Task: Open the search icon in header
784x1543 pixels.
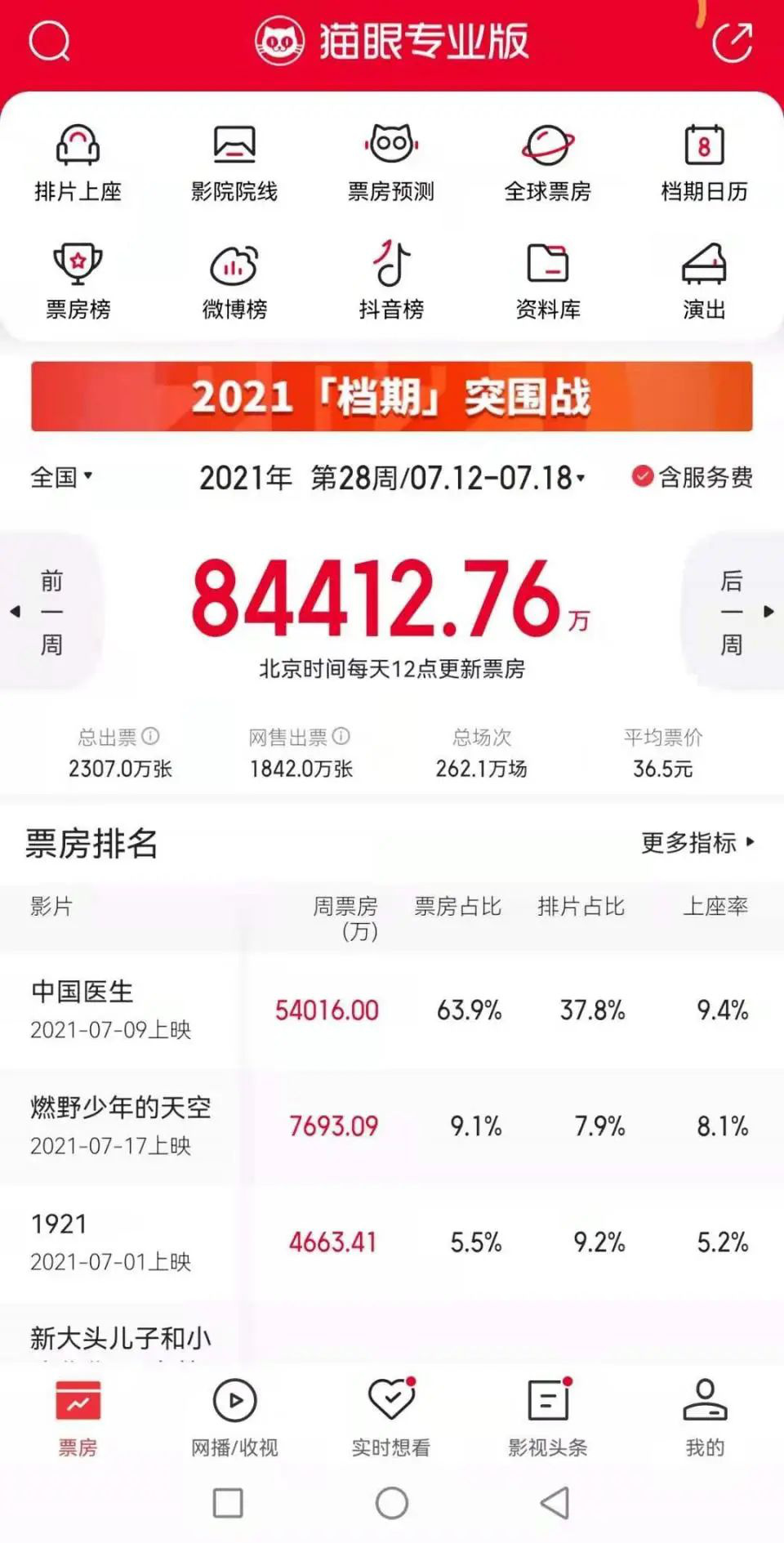Action: (x=49, y=41)
